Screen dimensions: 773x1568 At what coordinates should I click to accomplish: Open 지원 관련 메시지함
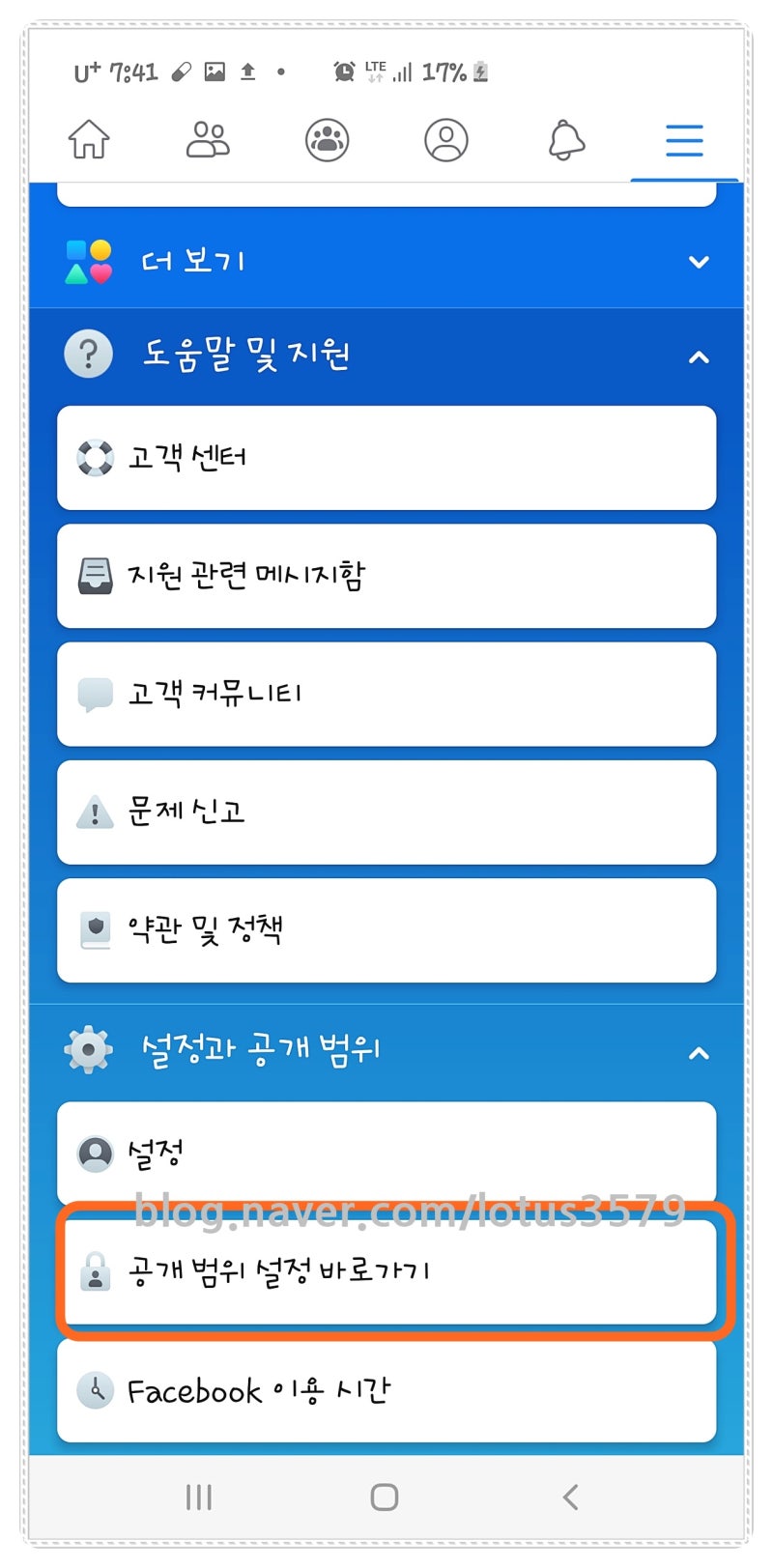point(386,576)
